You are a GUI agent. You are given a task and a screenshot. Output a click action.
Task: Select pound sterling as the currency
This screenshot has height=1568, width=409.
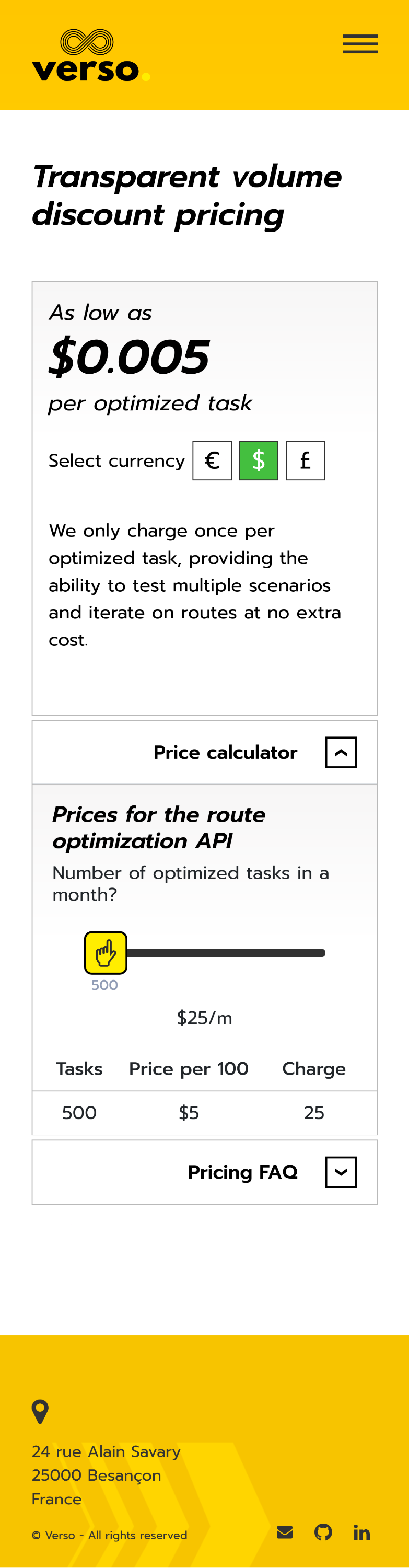(305, 461)
